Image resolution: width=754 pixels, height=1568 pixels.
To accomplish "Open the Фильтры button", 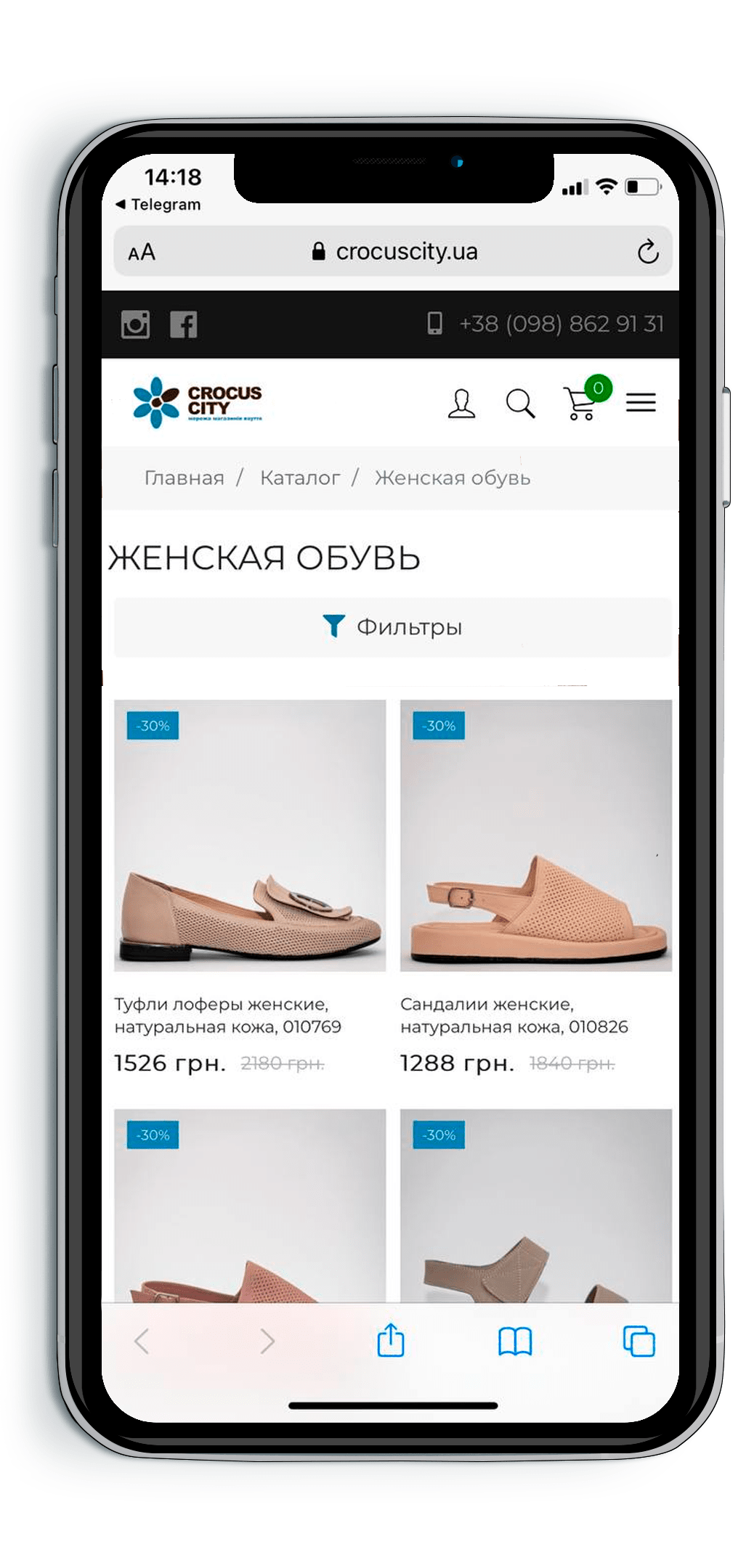I will [x=392, y=627].
